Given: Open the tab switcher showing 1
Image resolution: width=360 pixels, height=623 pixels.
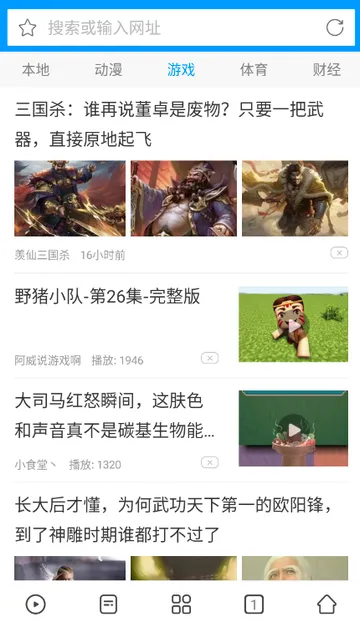Looking at the screenshot, I should click(x=254, y=604).
